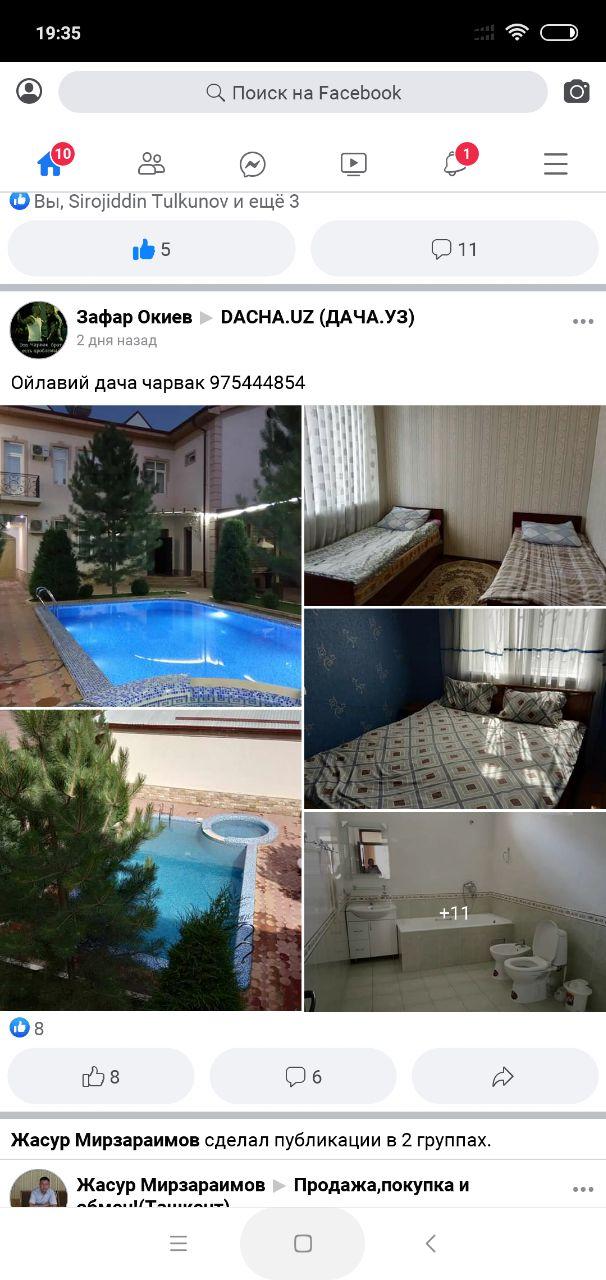Open comments showing 6 on dacha post
Screen dimensions: 606x1280
click(x=303, y=1076)
